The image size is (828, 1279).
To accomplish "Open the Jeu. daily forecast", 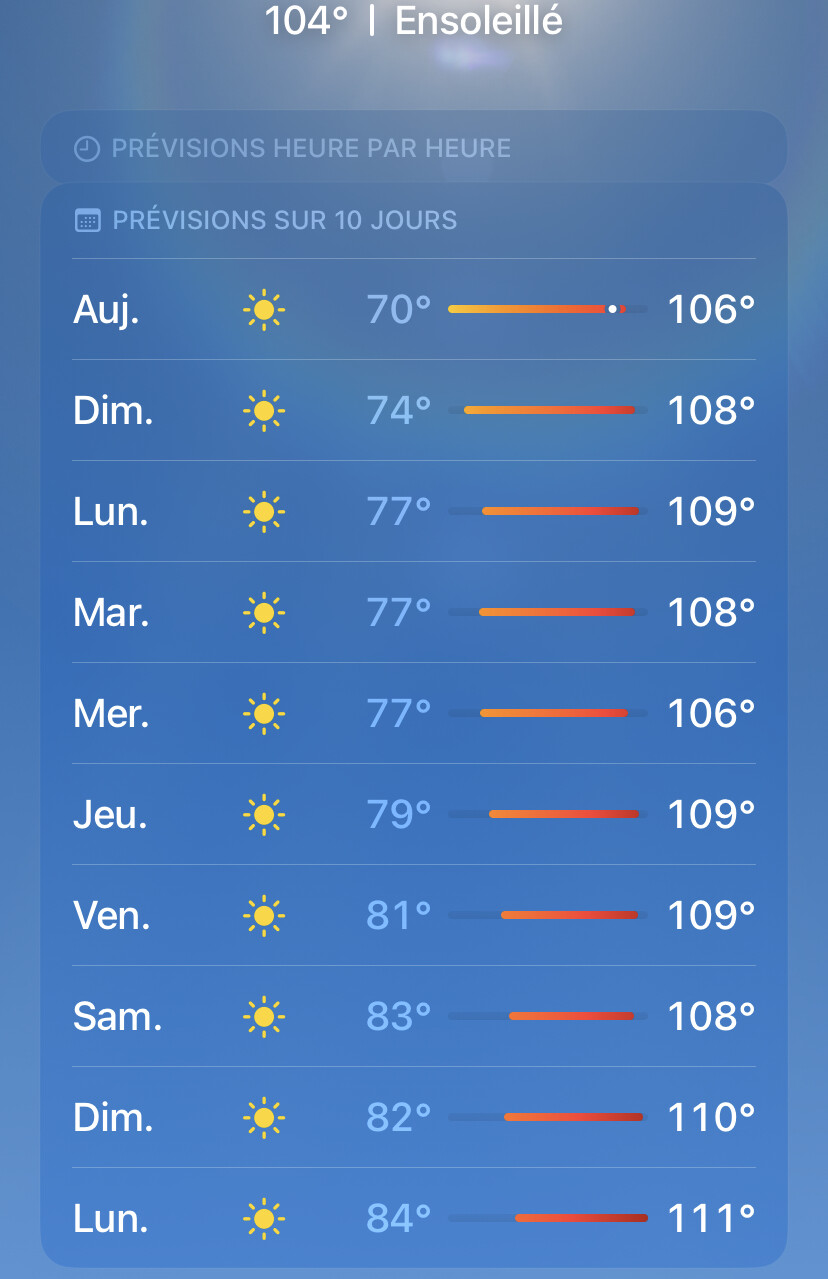I will click(413, 814).
